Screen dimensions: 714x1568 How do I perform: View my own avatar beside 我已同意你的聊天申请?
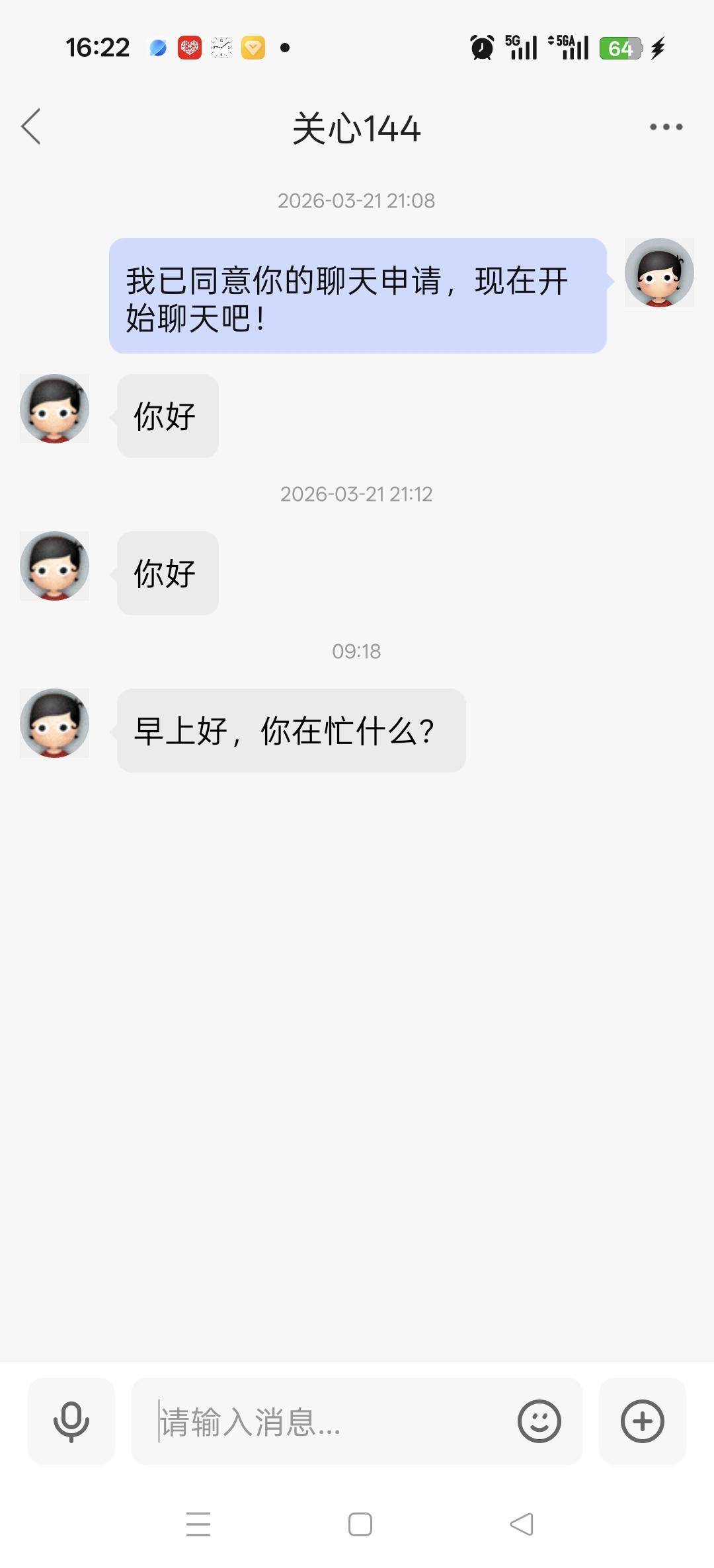pyautogui.click(x=659, y=273)
